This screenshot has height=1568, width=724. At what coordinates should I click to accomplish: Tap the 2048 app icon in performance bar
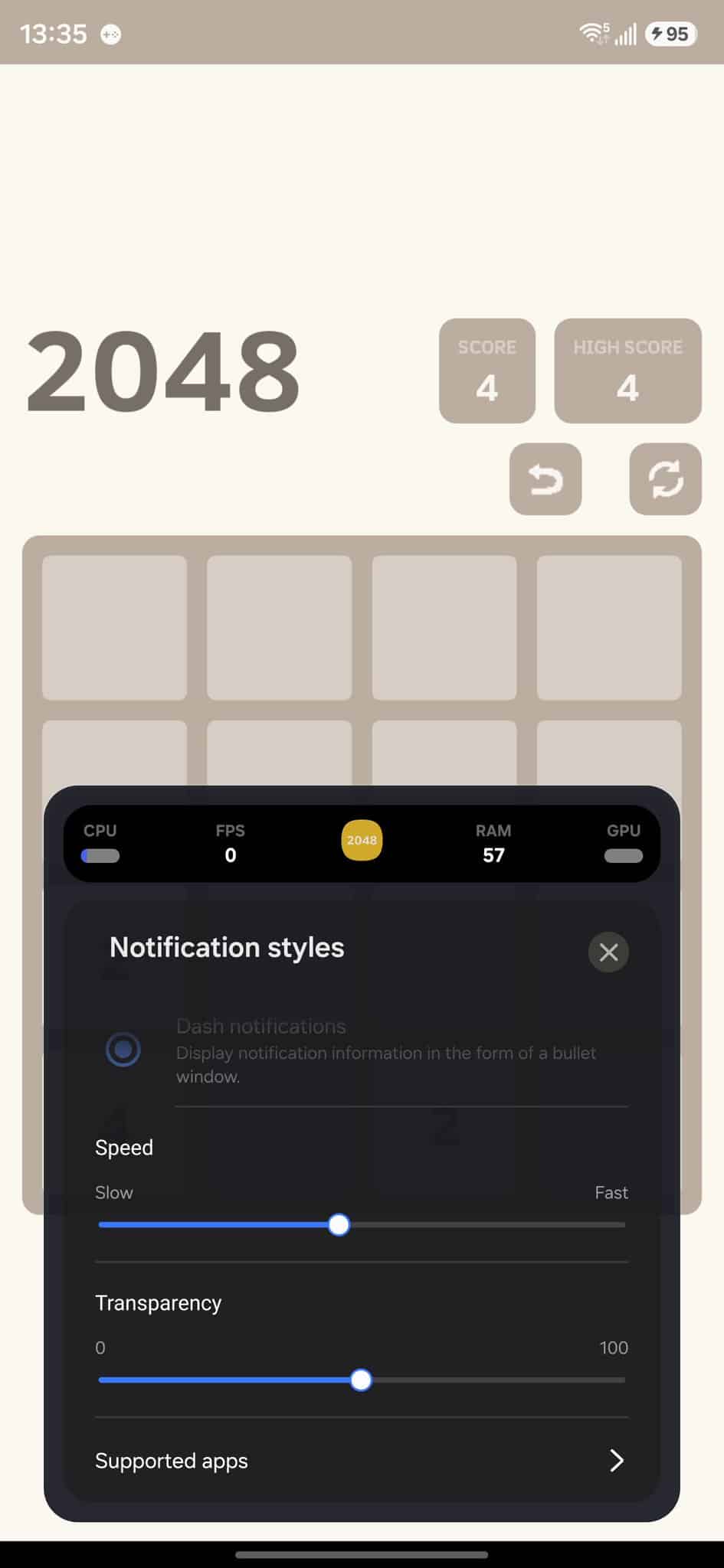tap(362, 840)
